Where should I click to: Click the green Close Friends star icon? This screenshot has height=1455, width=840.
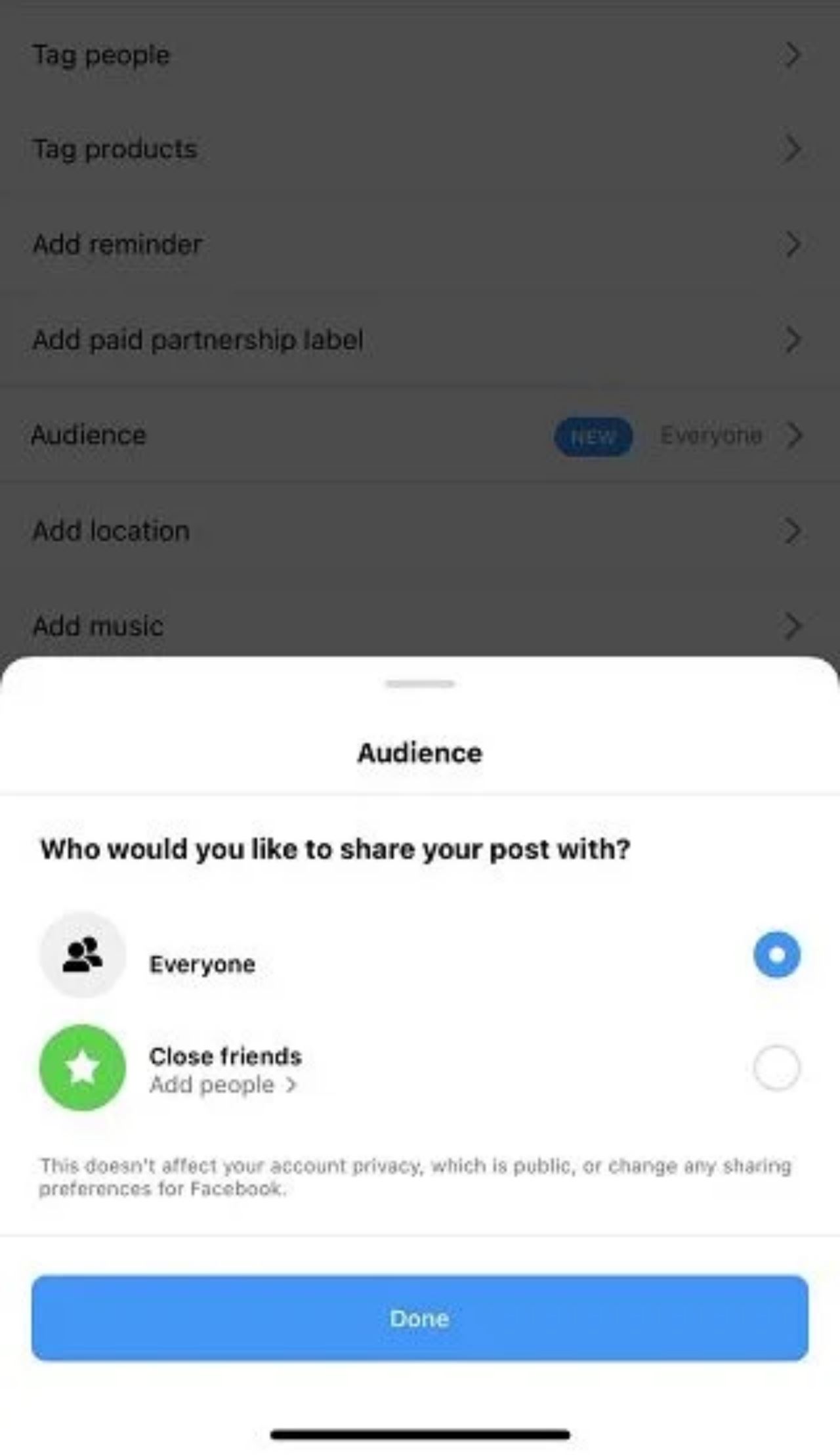[x=81, y=1067]
